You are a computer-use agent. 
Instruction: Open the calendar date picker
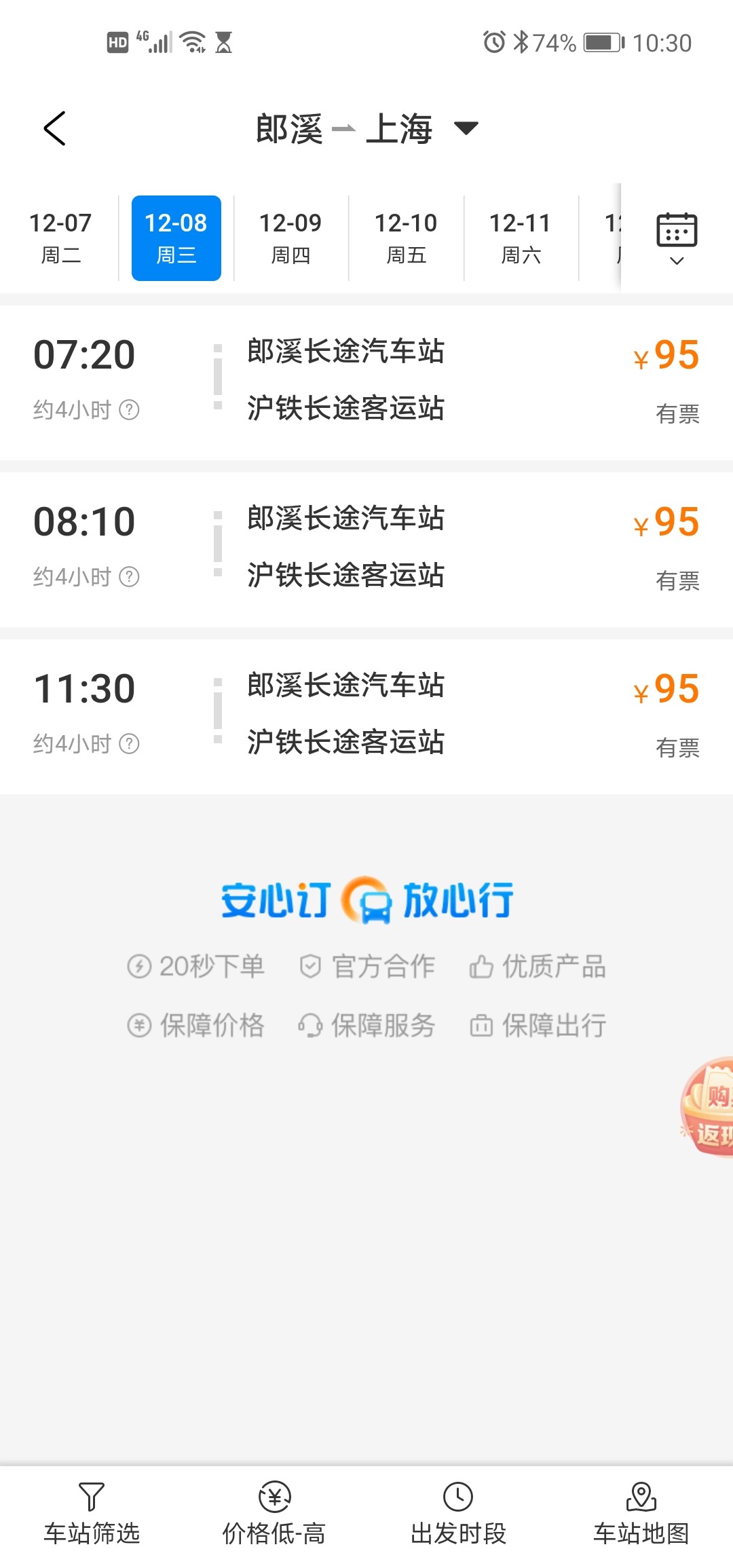coord(677,238)
